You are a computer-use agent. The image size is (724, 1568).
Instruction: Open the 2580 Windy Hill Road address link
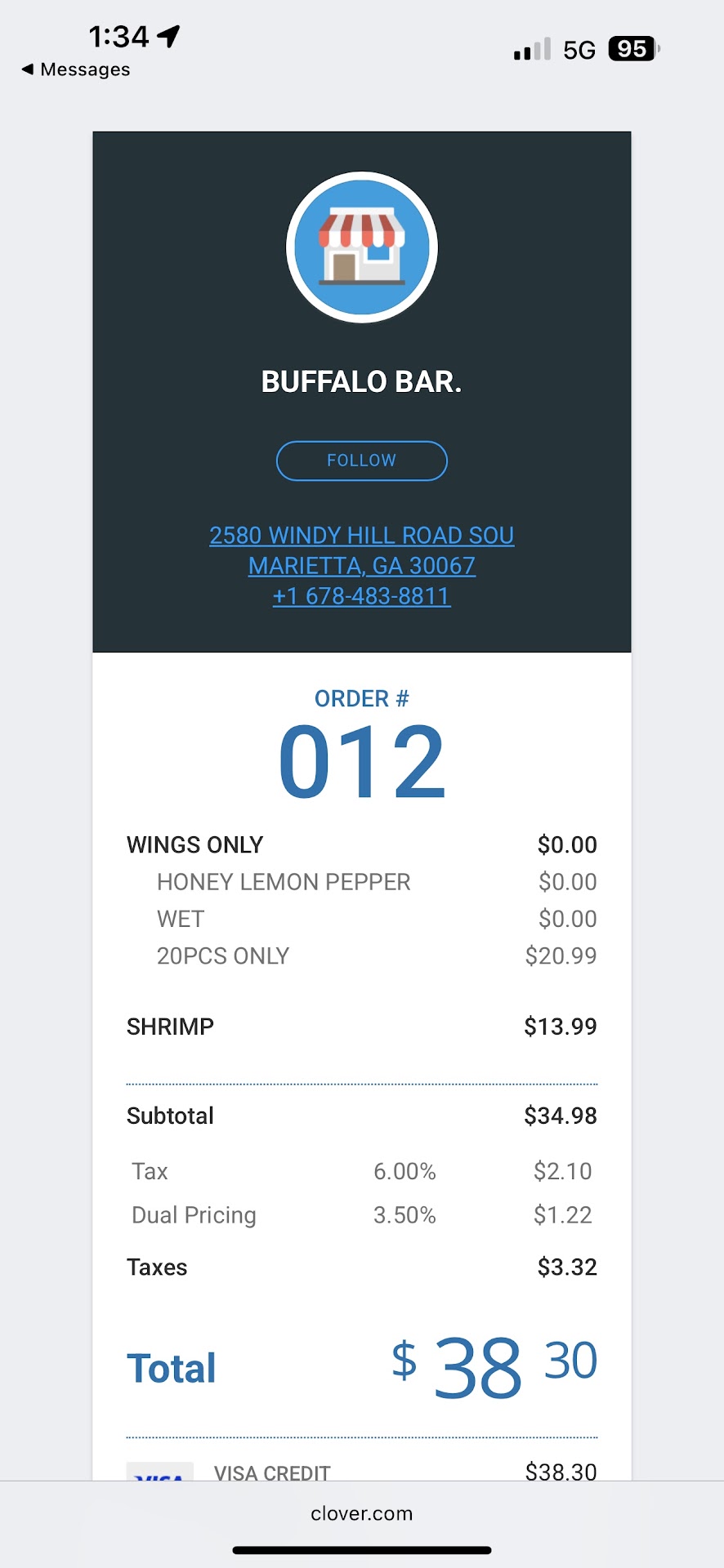361,536
